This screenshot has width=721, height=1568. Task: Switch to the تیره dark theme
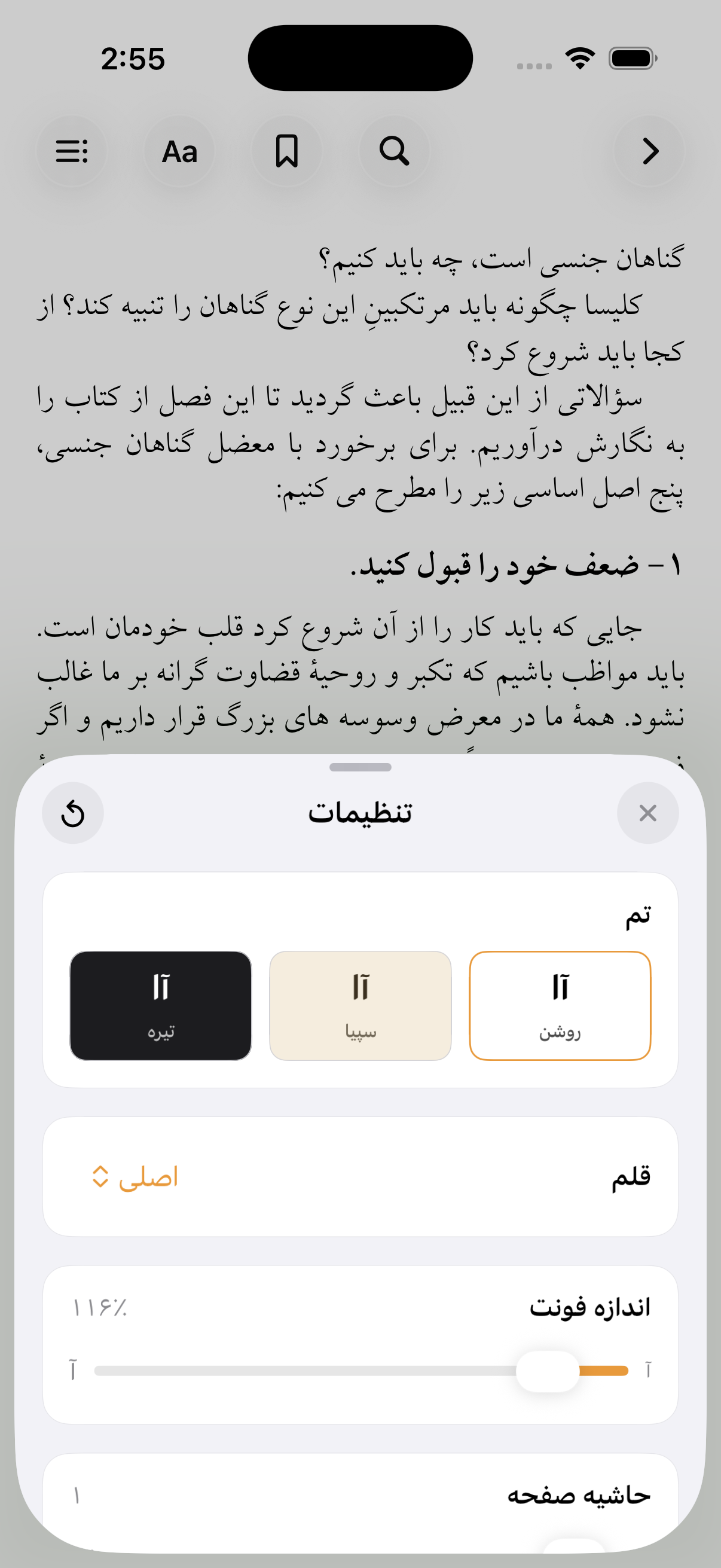[x=161, y=1006]
